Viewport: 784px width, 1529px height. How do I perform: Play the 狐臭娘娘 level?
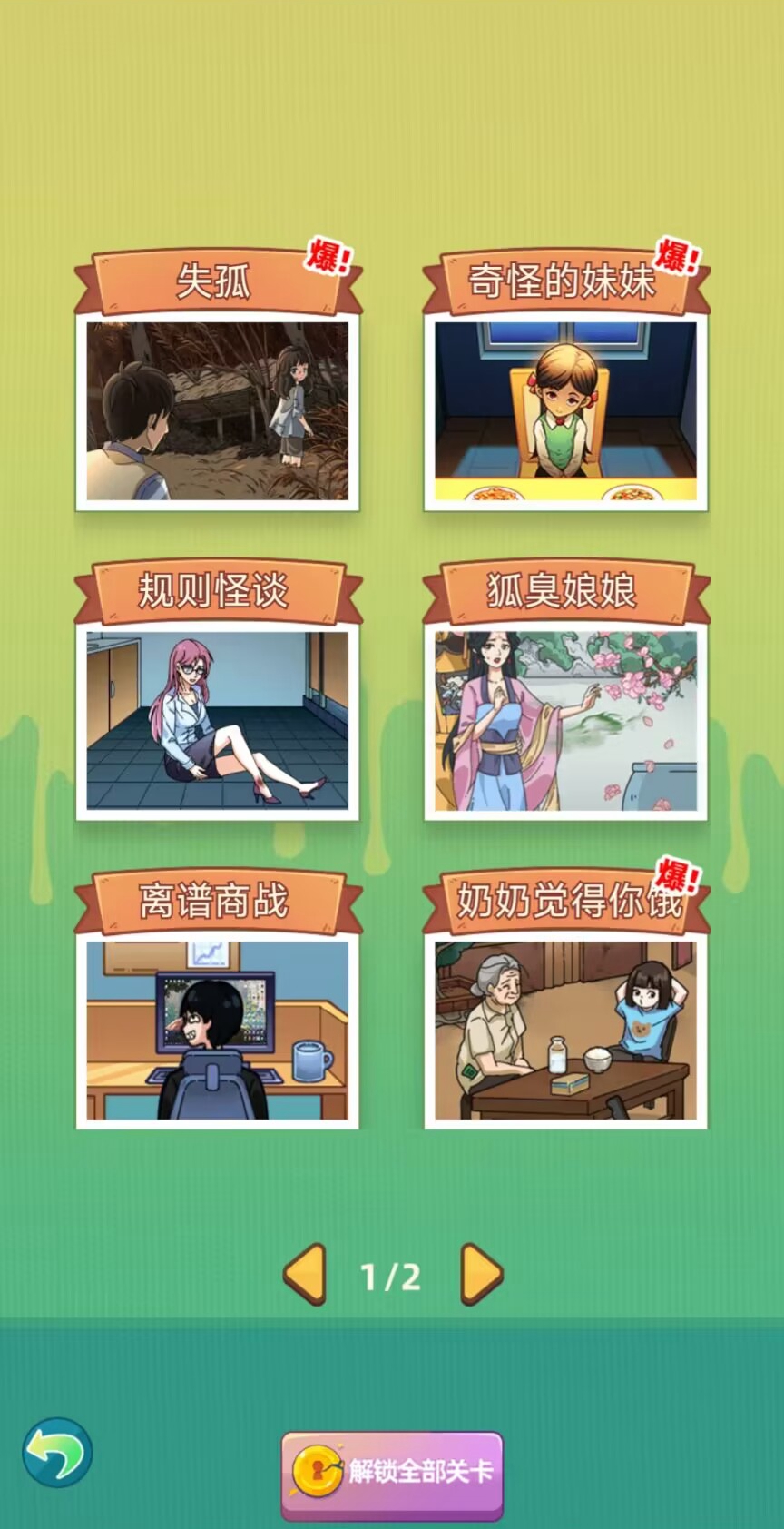pos(565,720)
